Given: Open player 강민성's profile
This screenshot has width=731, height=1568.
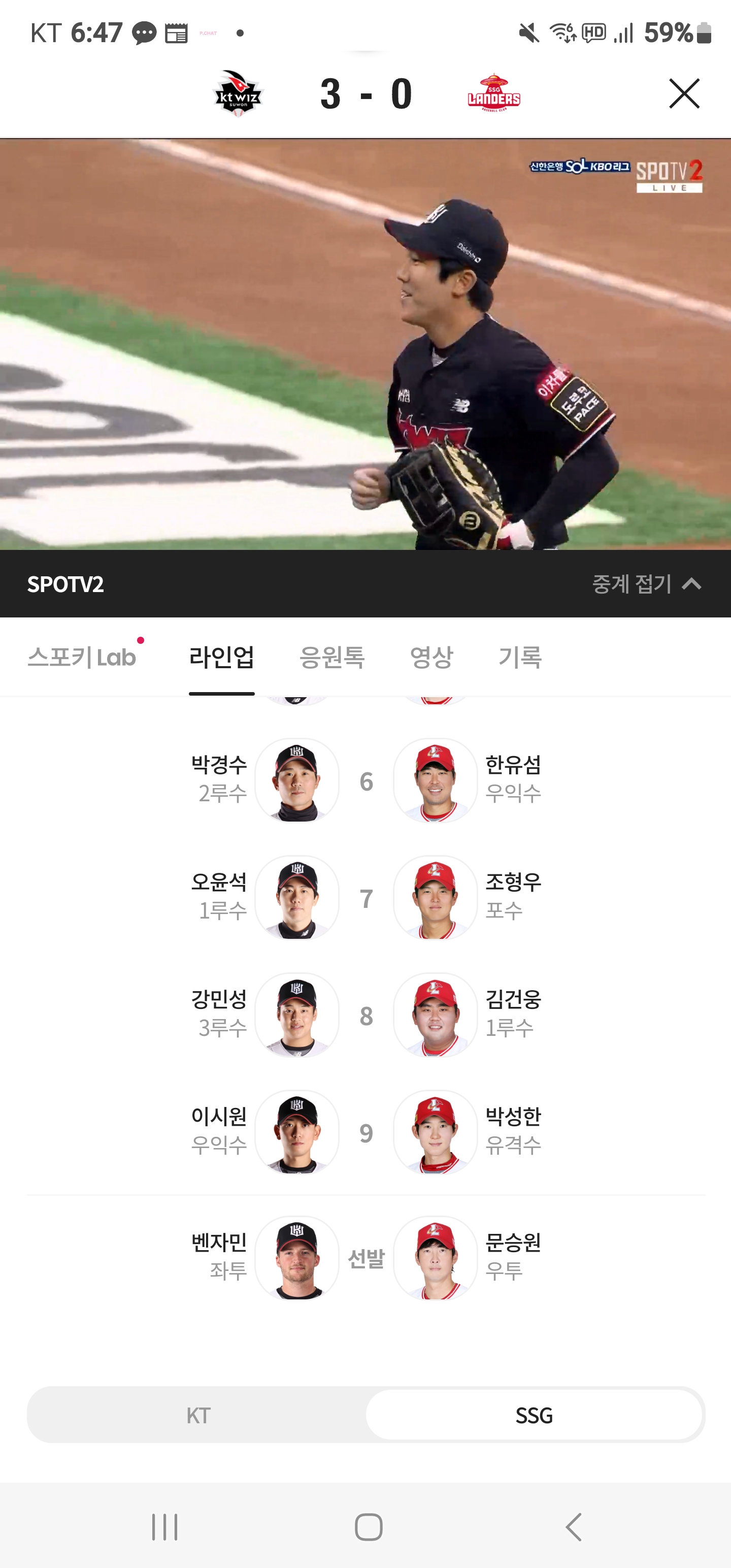Looking at the screenshot, I should (x=297, y=1016).
